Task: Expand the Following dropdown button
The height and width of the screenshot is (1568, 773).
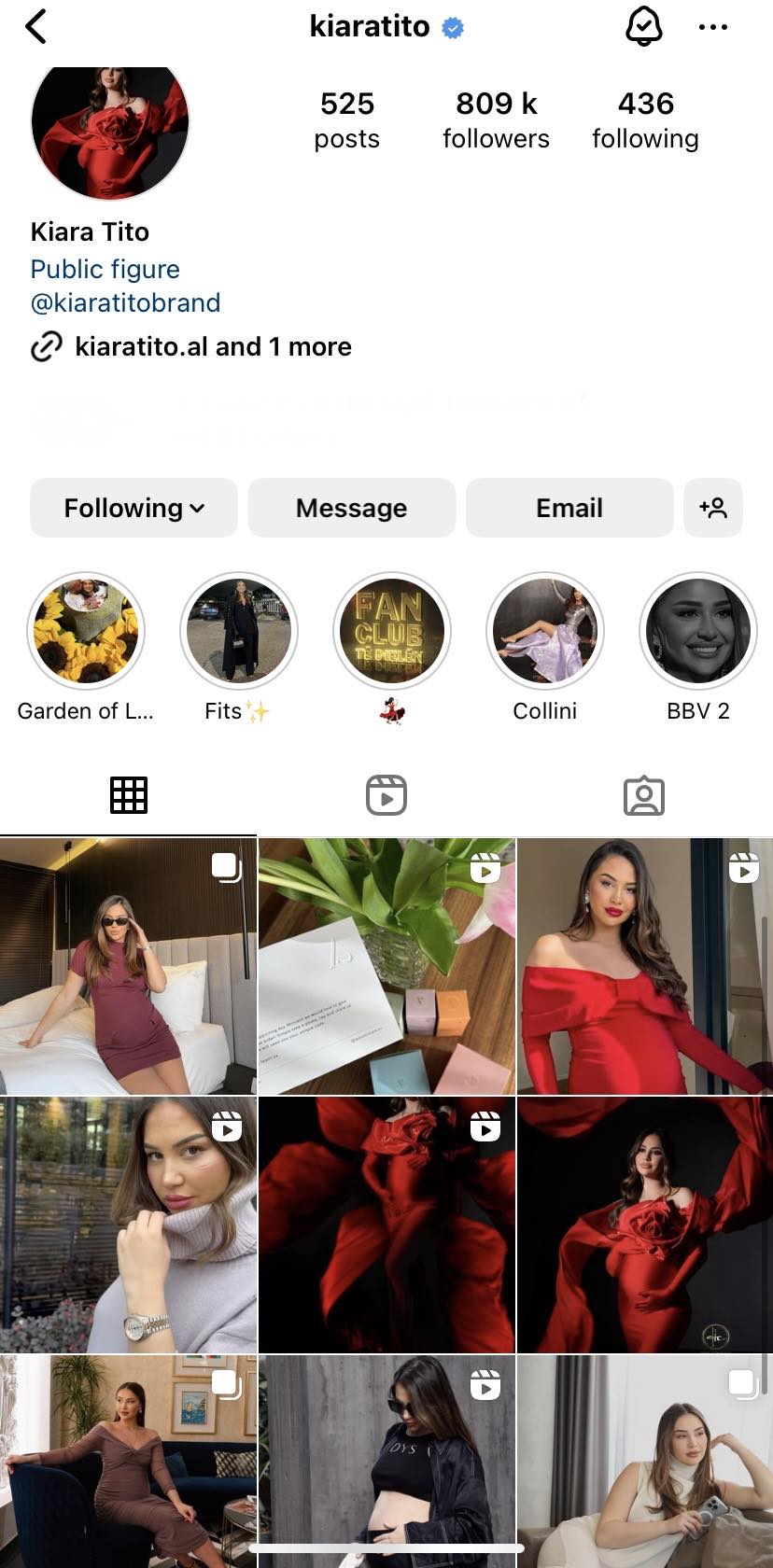Action: click(134, 508)
